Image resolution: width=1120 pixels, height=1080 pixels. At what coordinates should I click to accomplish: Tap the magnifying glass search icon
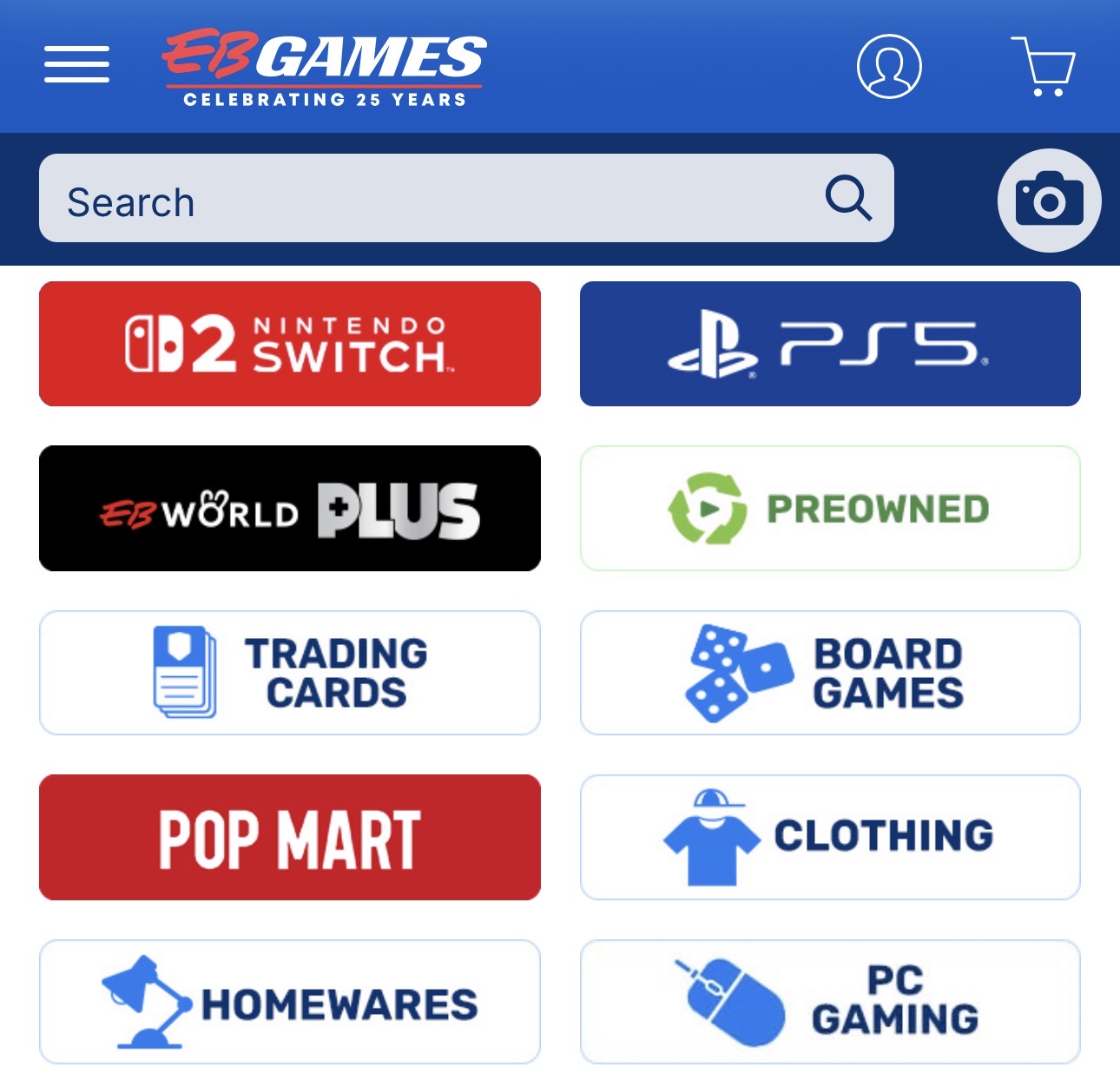click(847, 199)
